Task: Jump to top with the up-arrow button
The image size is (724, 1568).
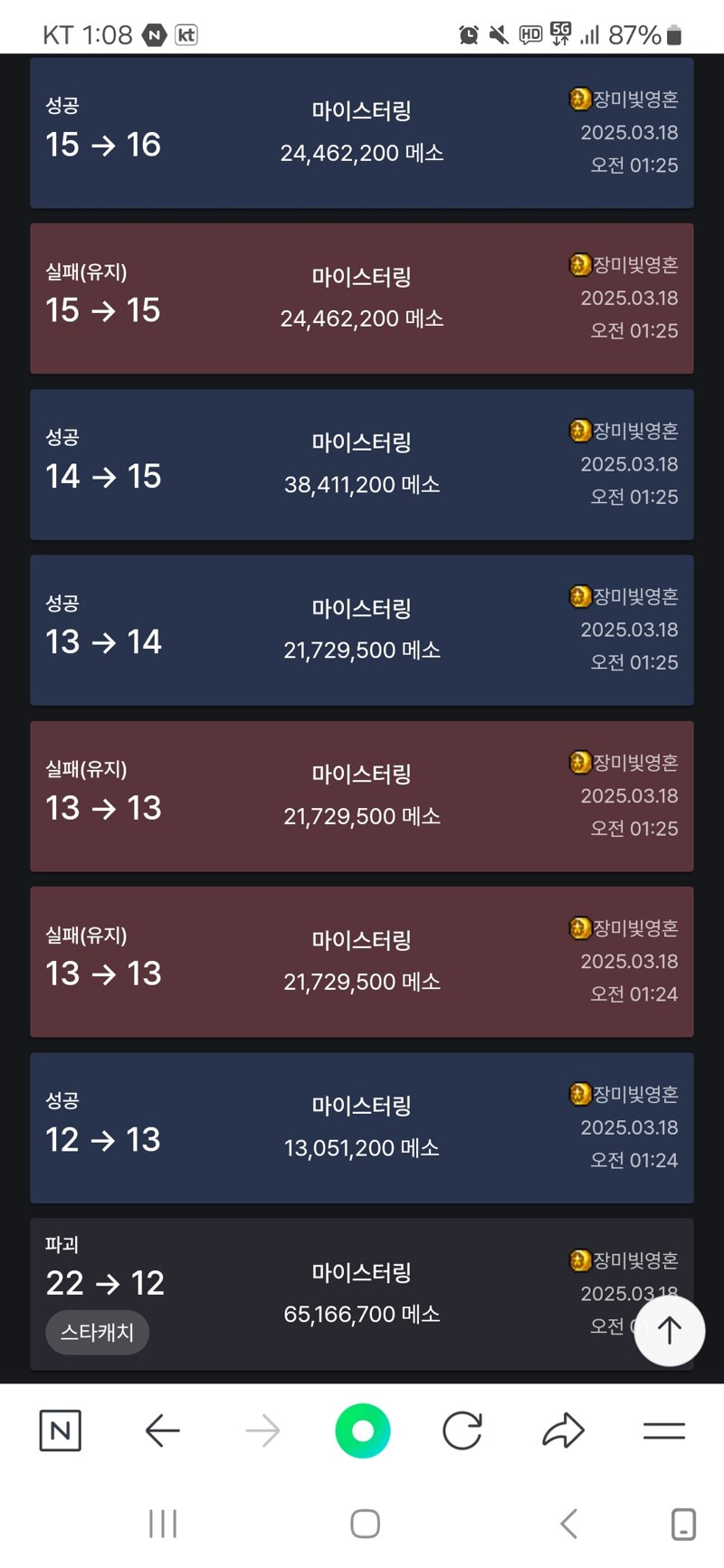Action: coord(669,1330)
